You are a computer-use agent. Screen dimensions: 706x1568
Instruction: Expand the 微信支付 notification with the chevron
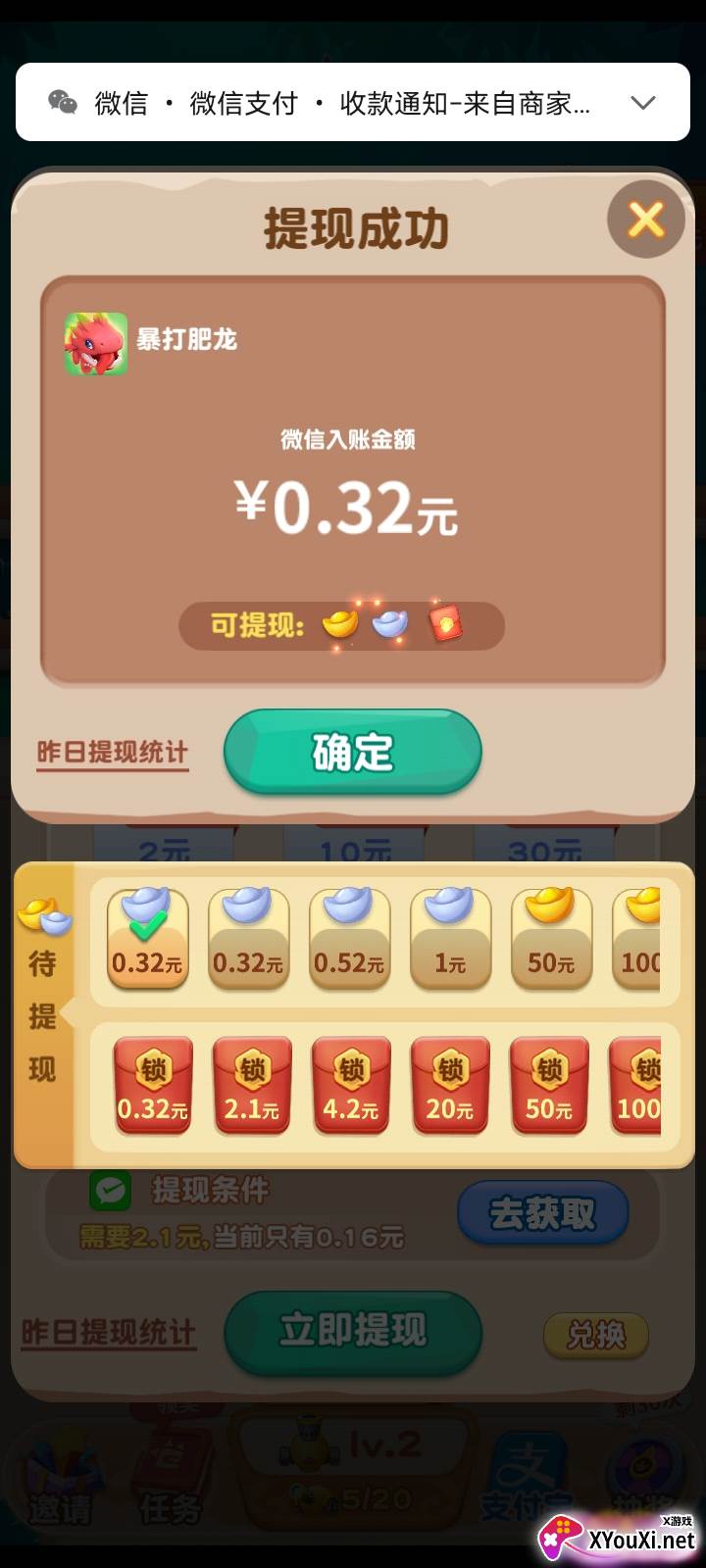642,103
